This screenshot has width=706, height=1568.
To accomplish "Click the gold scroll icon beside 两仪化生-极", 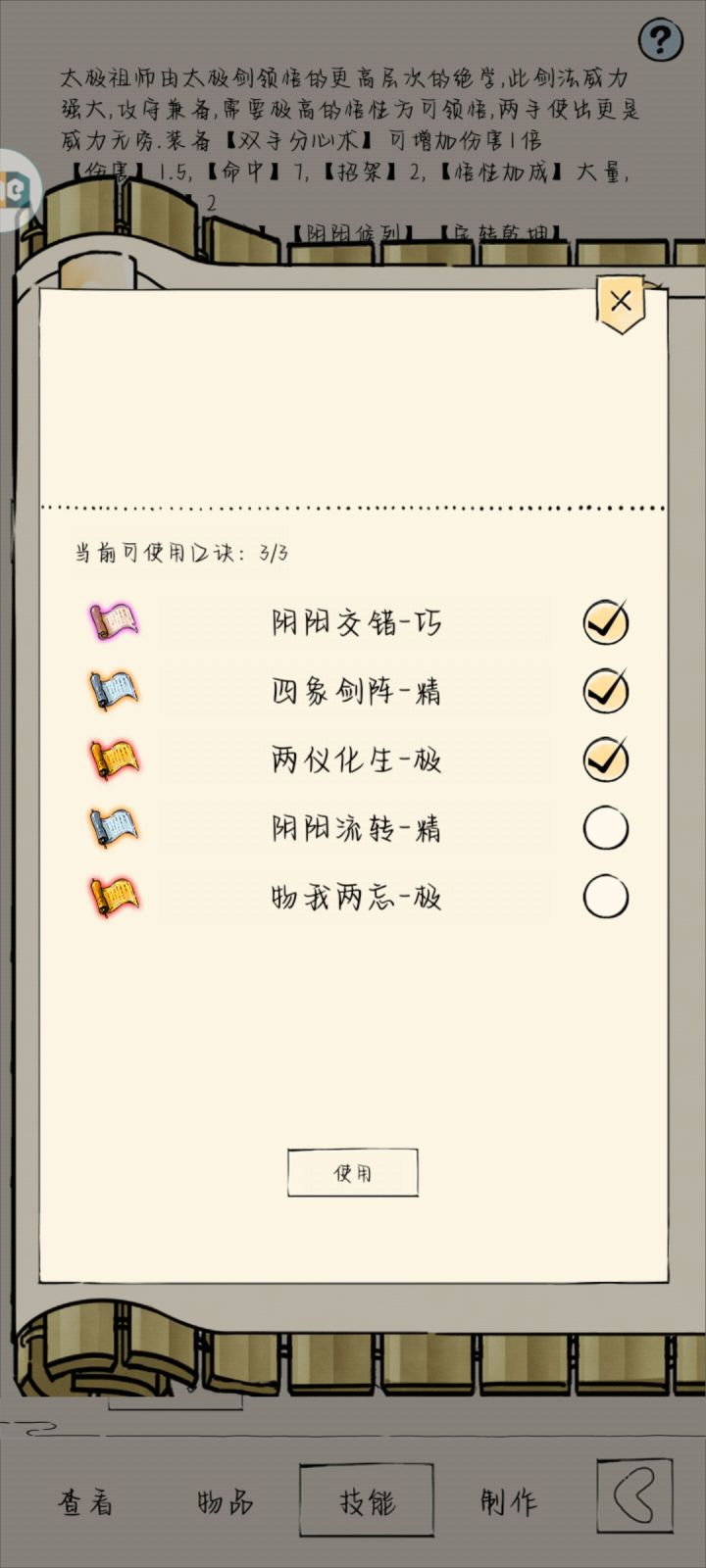I will 113,758.
